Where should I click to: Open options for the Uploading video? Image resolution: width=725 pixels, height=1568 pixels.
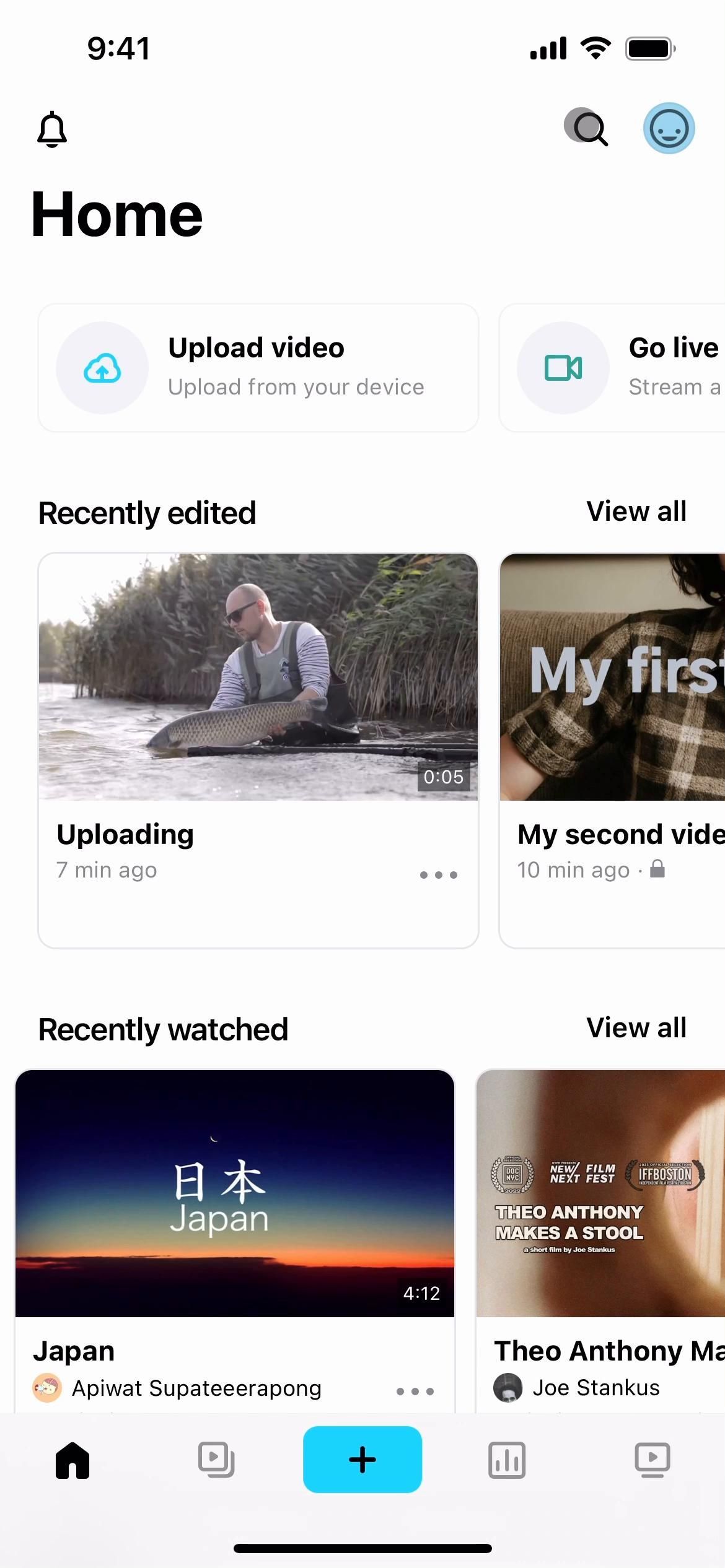(x=438, y=874)
